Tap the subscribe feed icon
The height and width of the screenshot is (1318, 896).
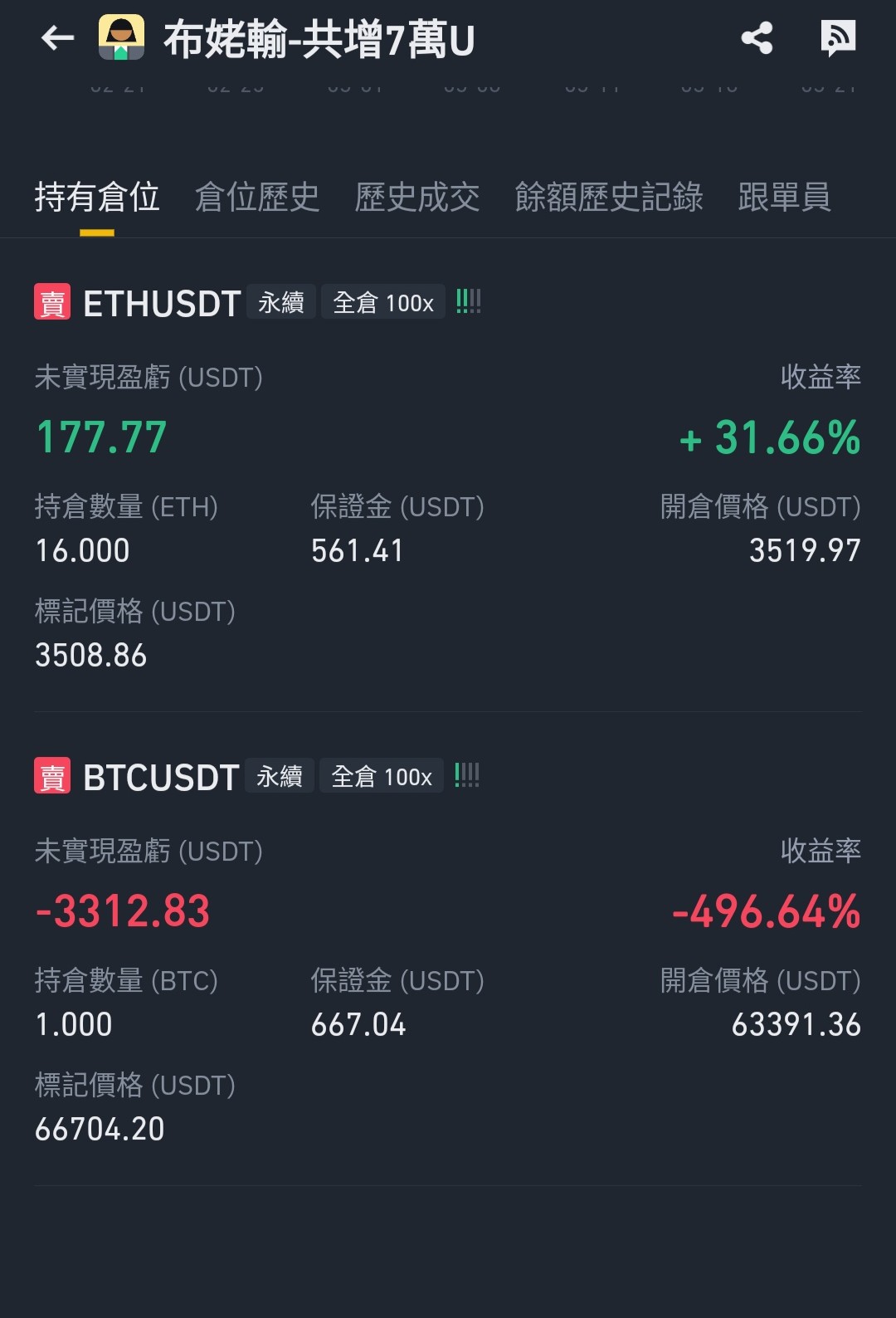[x=837, y=38]
